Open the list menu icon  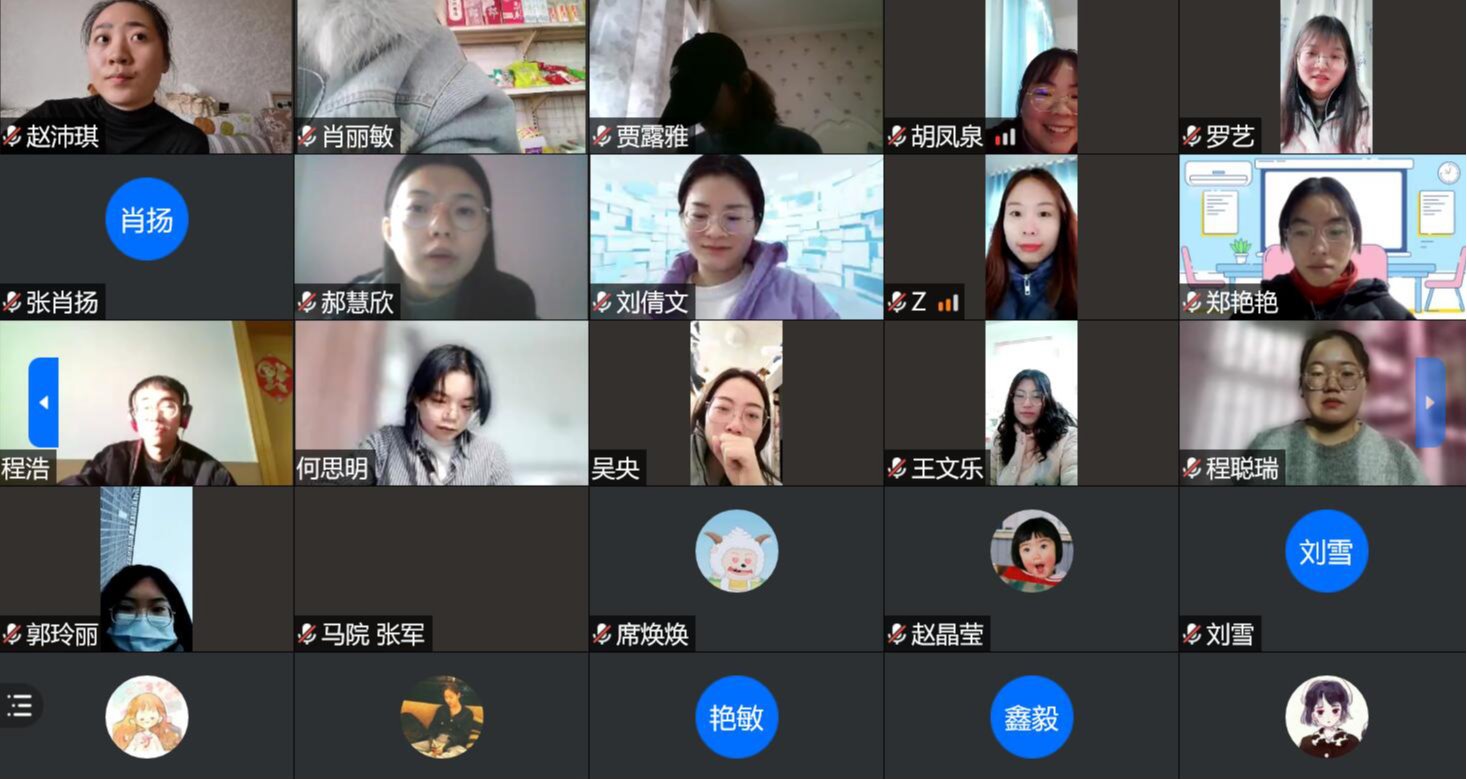point(20,706)
